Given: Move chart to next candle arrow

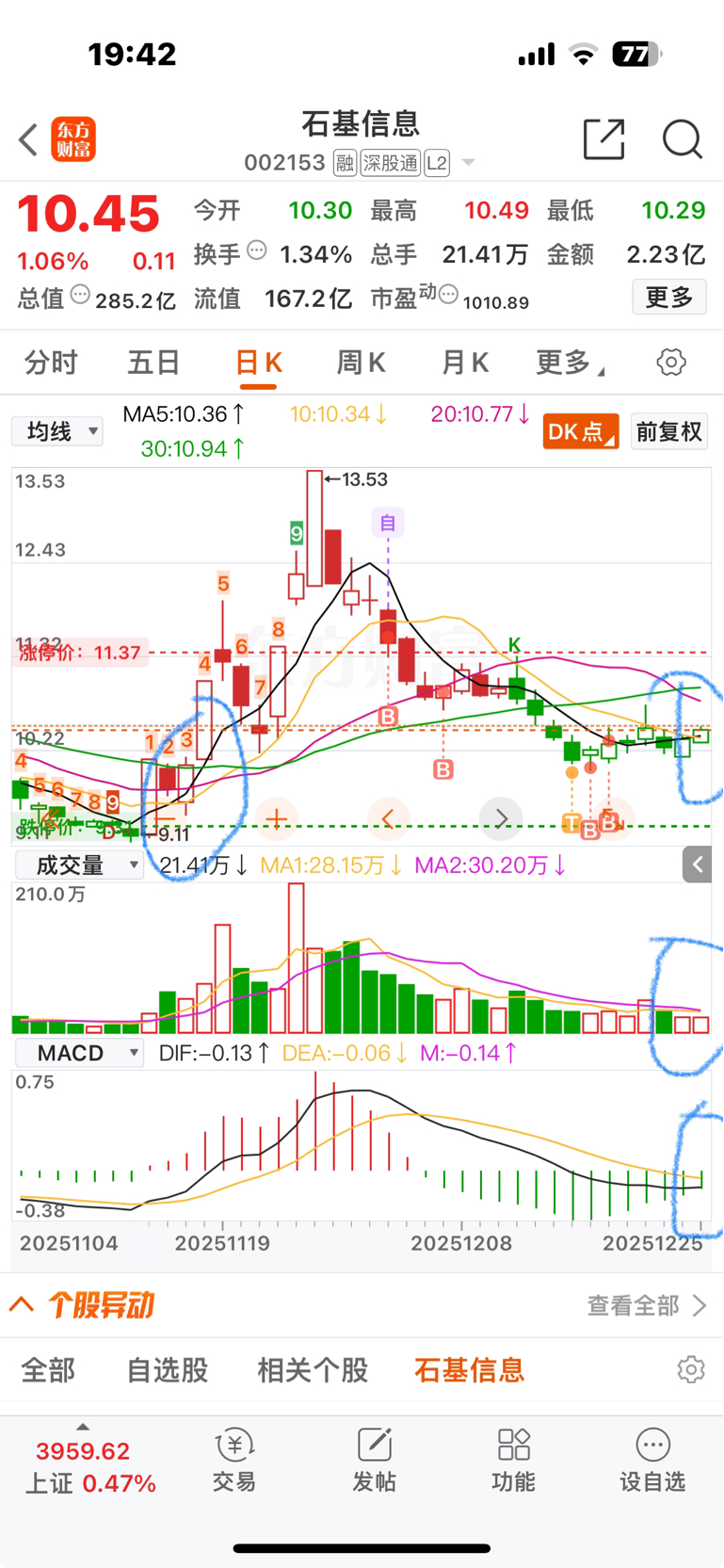Looking at the screenshot, I should [x=501, y=818].
